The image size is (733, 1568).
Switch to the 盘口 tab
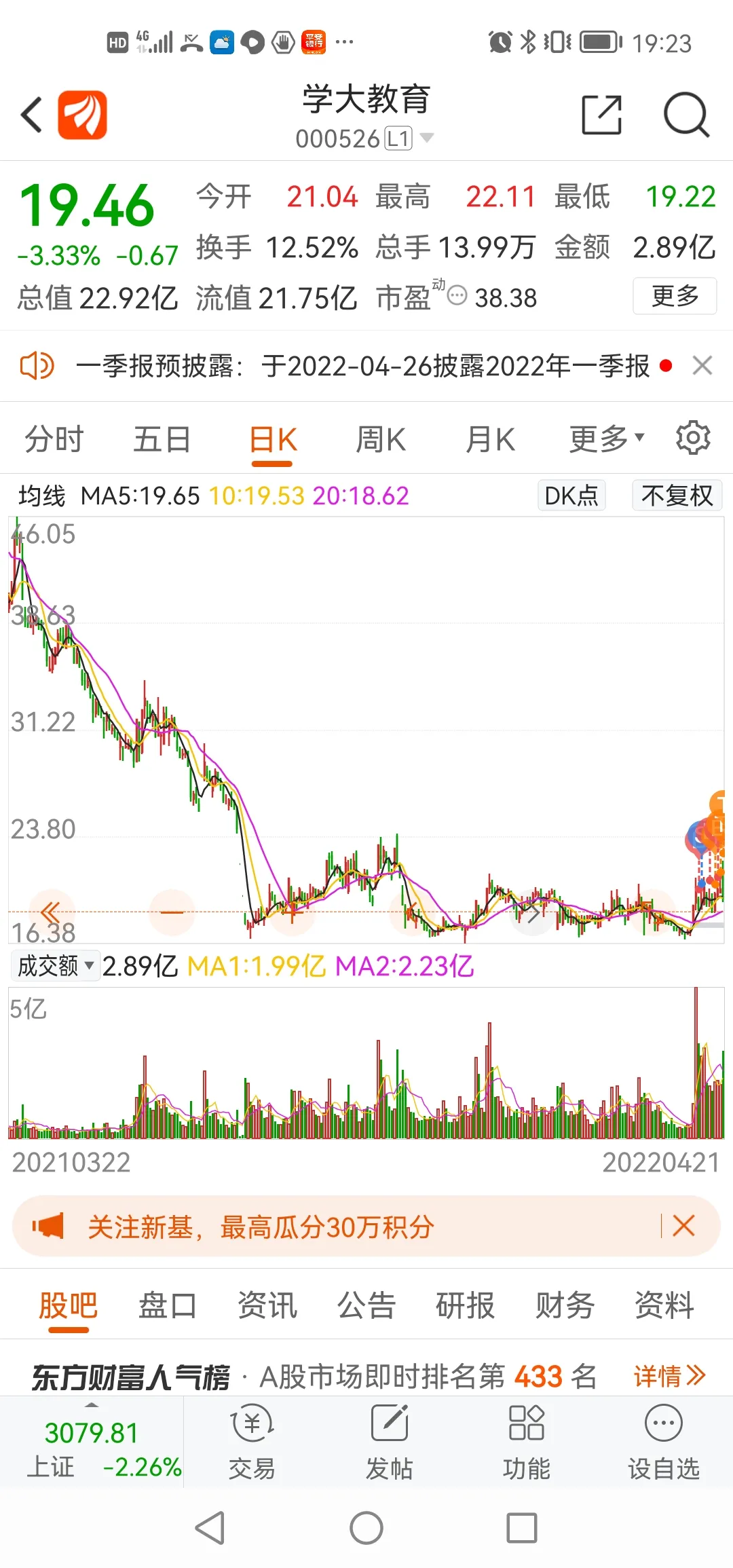click(x=168, y=1305)
